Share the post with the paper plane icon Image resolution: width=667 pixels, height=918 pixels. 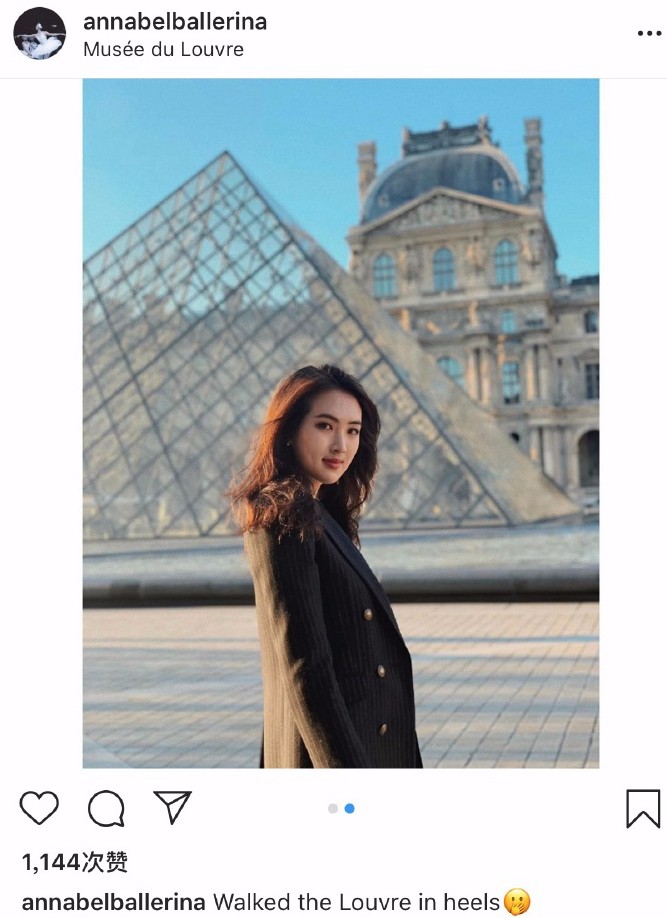tap(172, 807)
